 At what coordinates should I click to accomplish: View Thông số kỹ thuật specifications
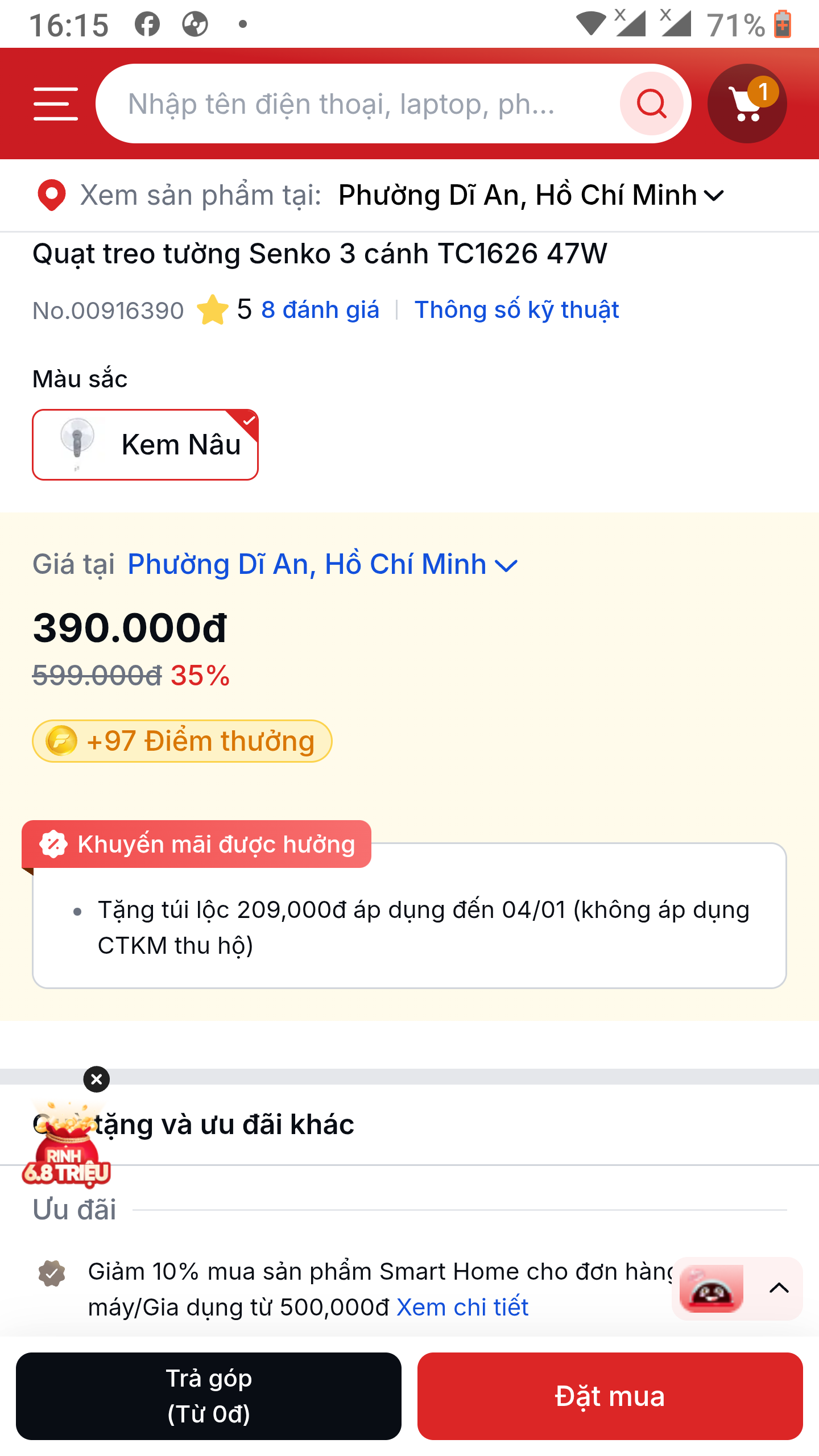(x=516, y=310)
